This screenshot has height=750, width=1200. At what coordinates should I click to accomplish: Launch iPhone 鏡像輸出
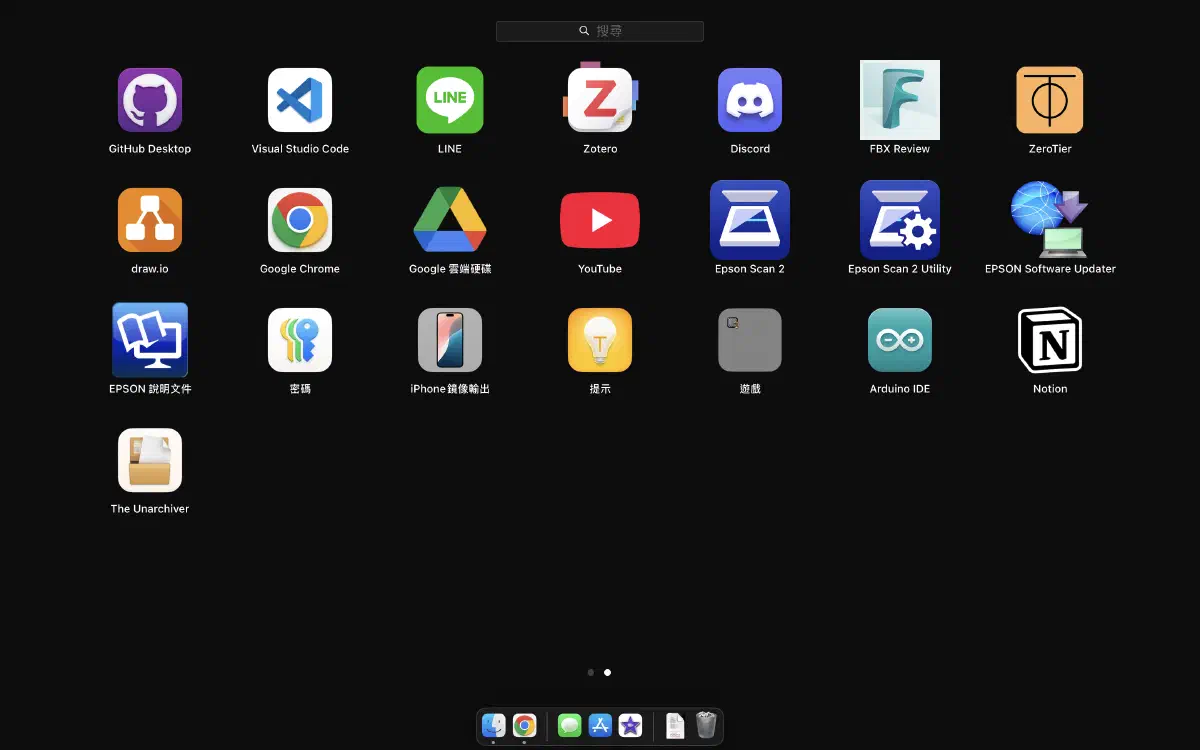(x=450, y=340)
